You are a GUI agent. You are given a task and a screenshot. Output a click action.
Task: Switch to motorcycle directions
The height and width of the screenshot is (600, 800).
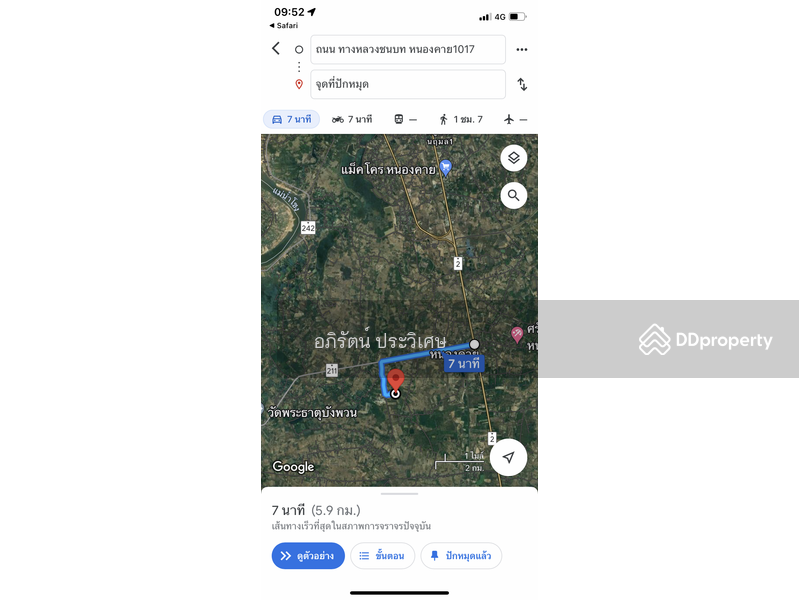352,119
